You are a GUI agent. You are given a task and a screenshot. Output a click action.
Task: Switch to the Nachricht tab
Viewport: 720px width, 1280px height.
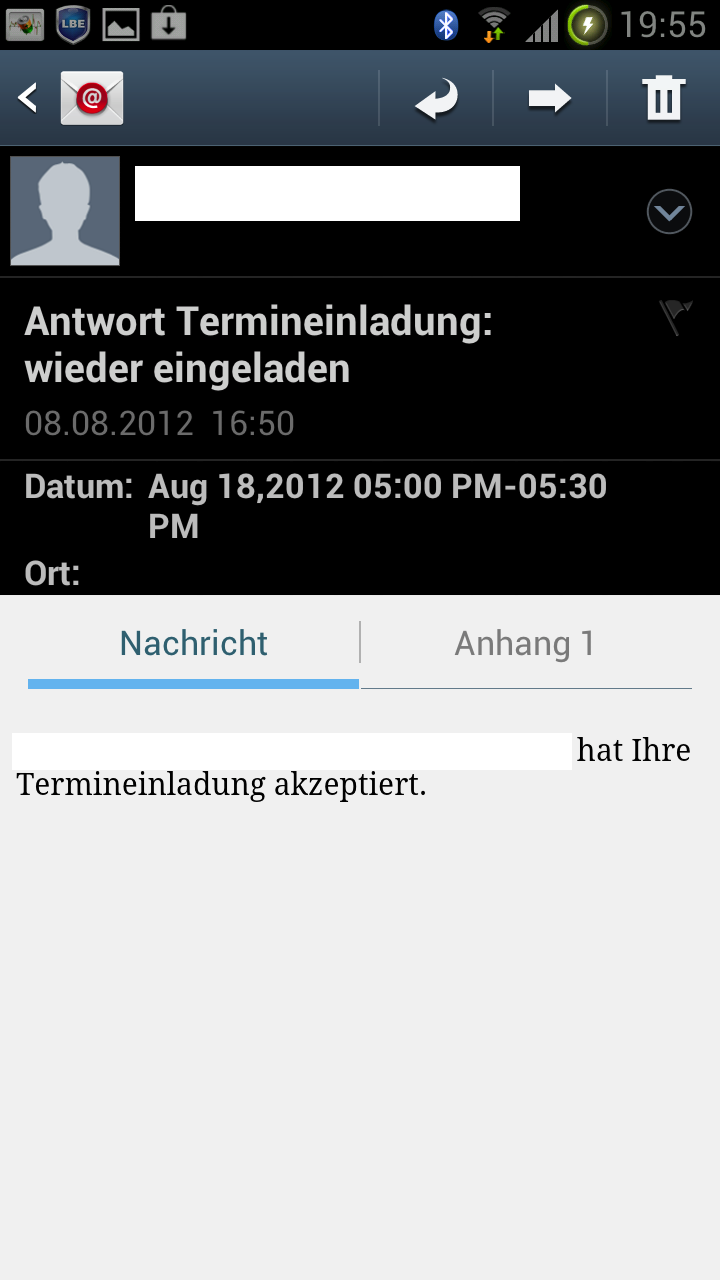[x=193, y=643]
